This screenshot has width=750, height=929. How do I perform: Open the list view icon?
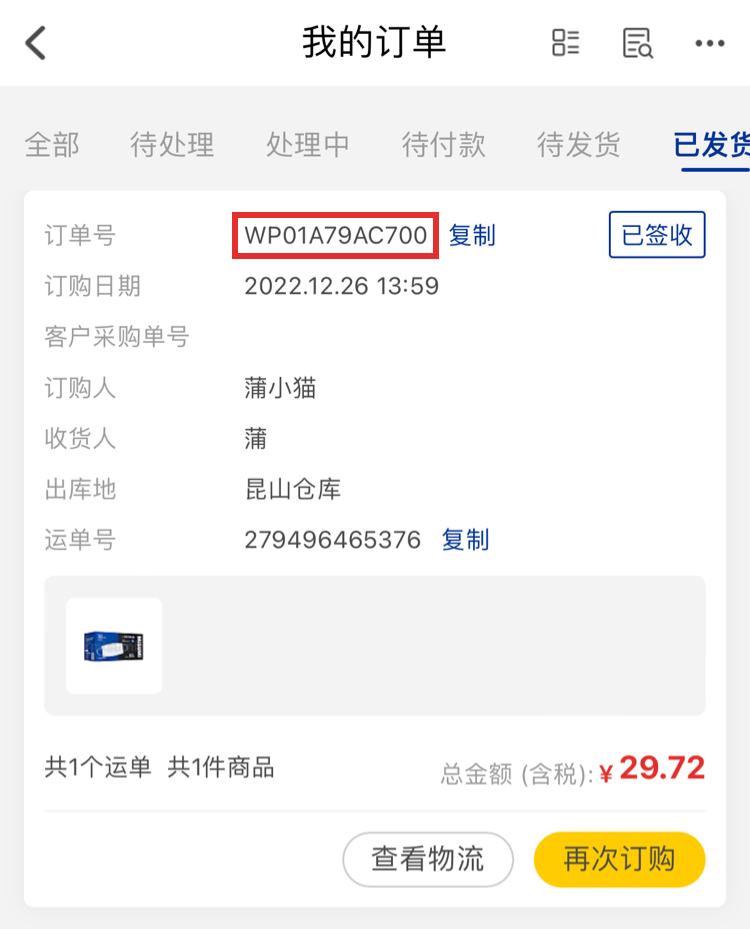(x=565, y=43)
